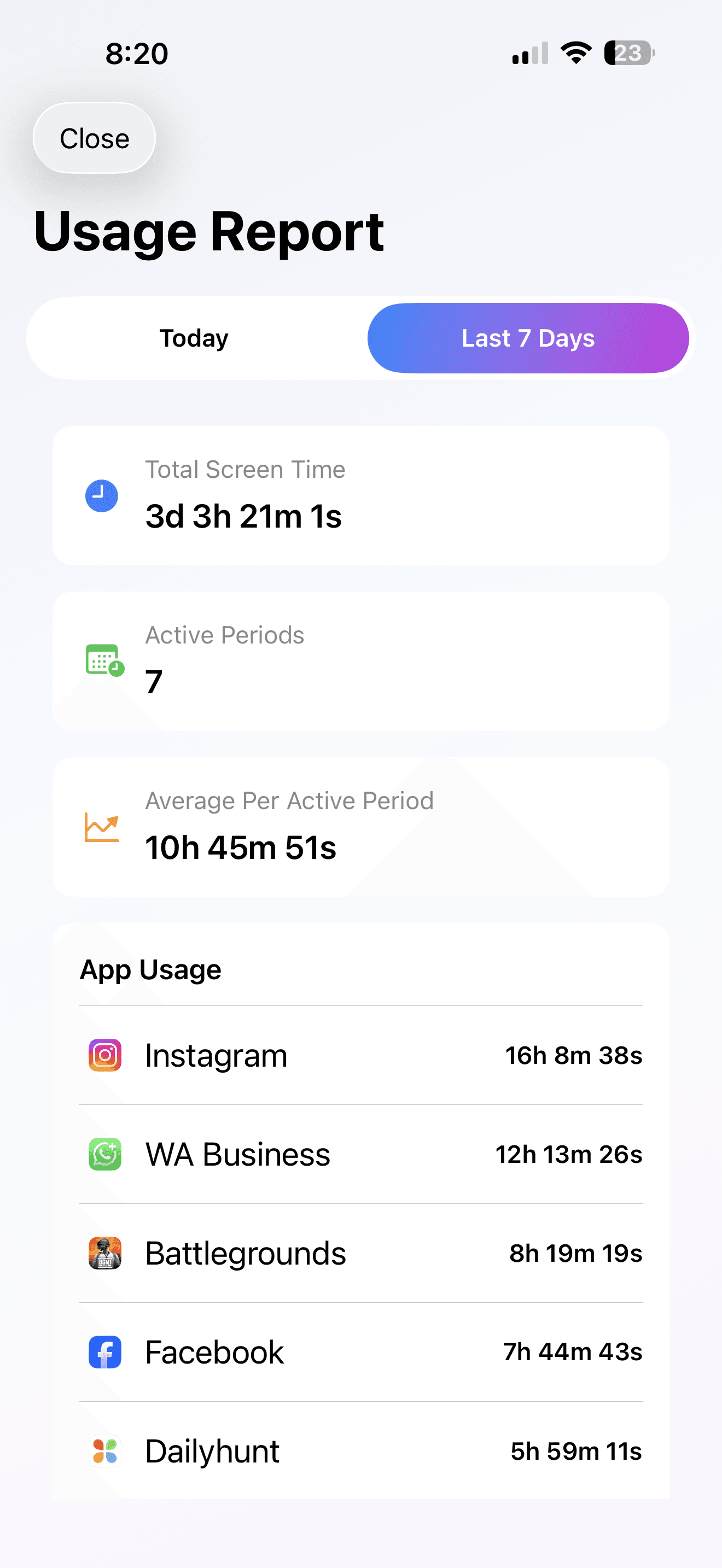Click the Facebook app icon
Viewport: 722px width, 1568px height.
click(104, 1353)
